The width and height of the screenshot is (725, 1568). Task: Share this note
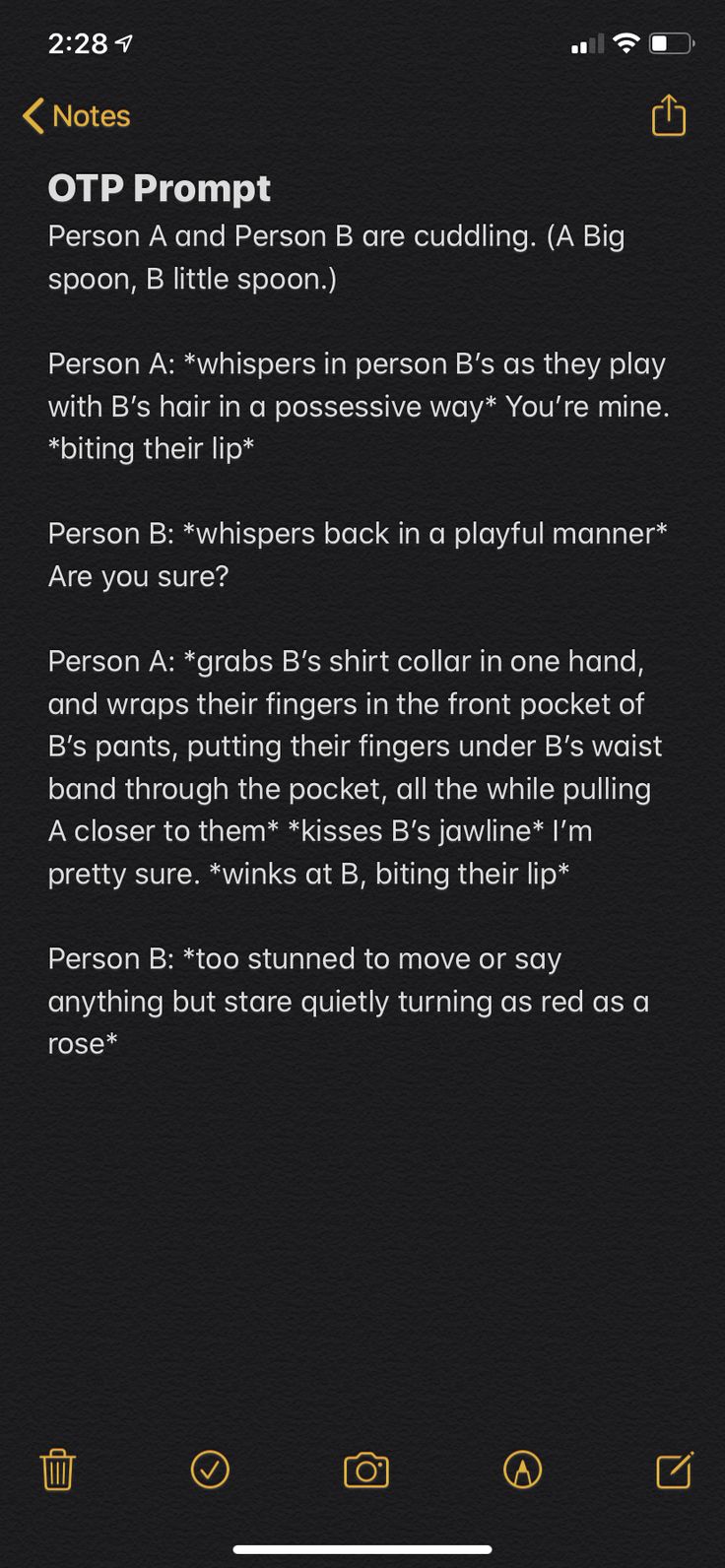tap(668, 115)
